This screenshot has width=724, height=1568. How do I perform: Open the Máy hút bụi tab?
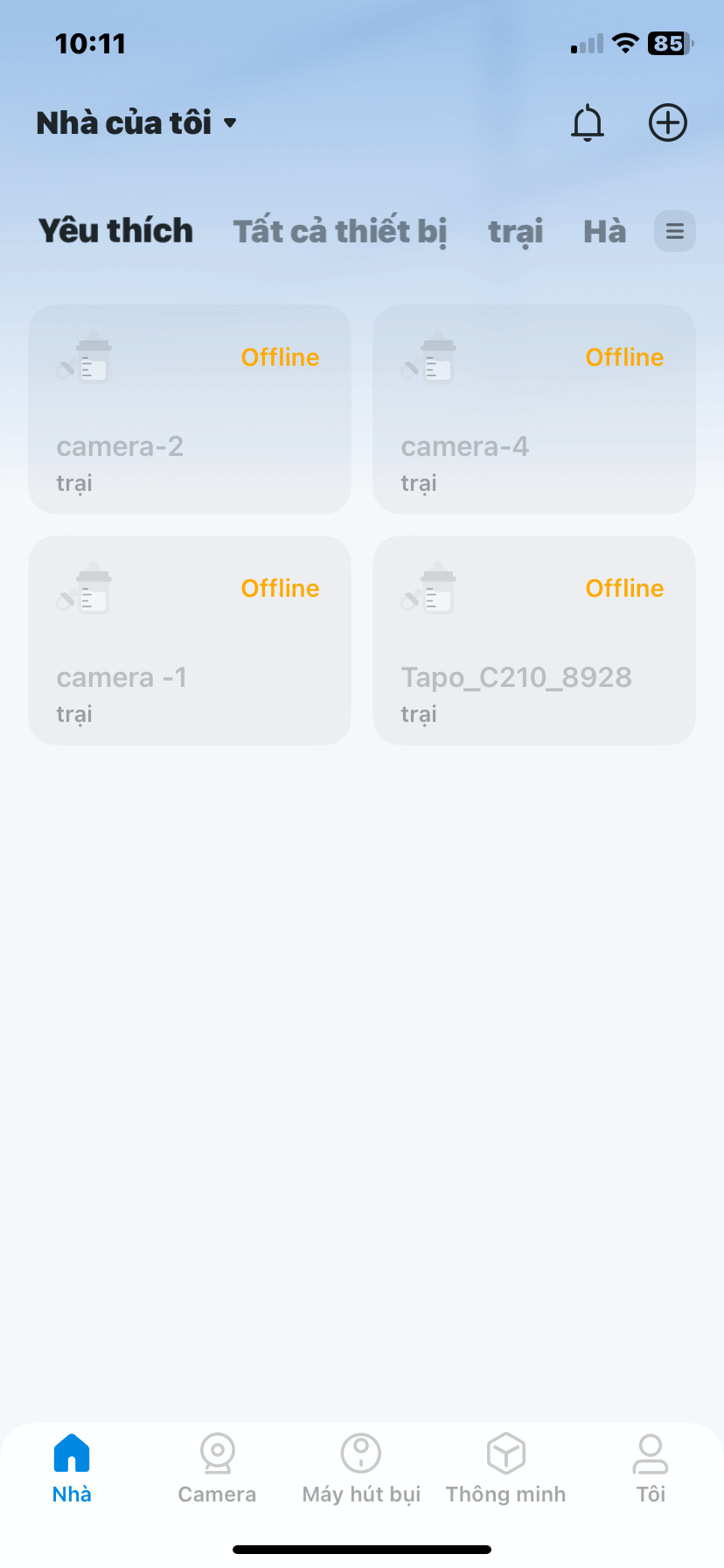361,1469
